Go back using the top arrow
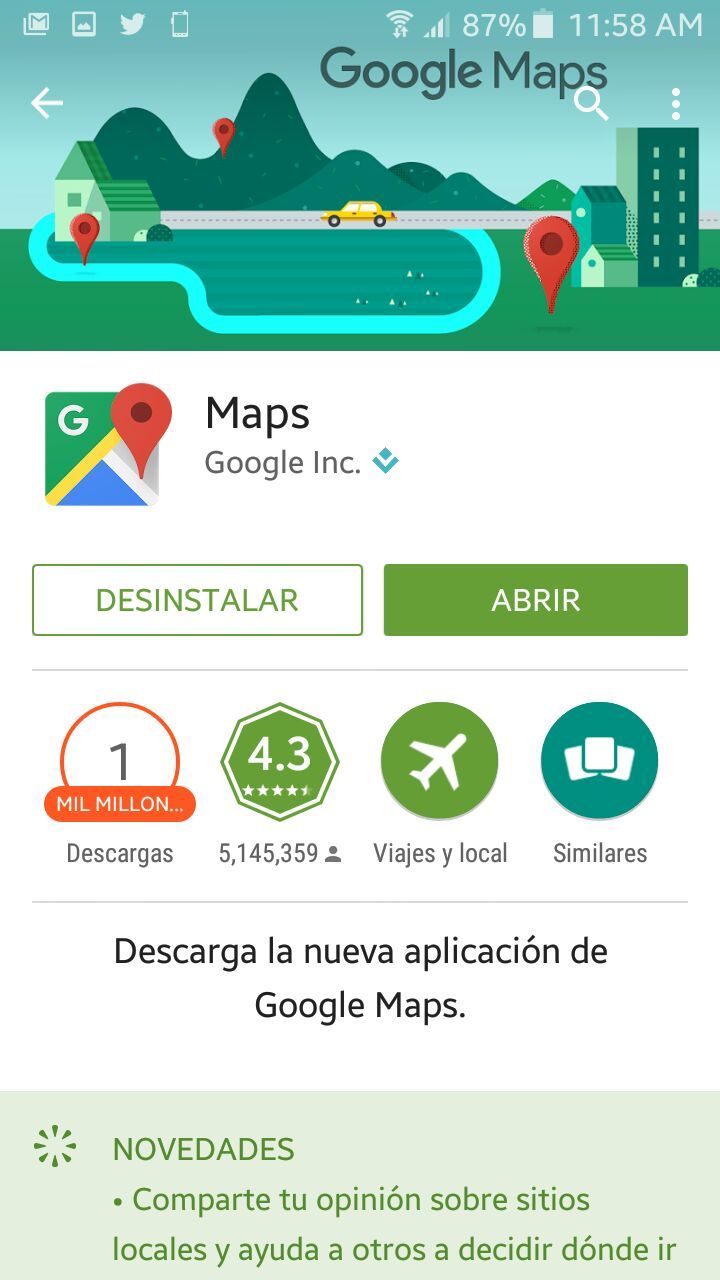The width and height of the screenshot is (720, 1280). click(47, 103)
